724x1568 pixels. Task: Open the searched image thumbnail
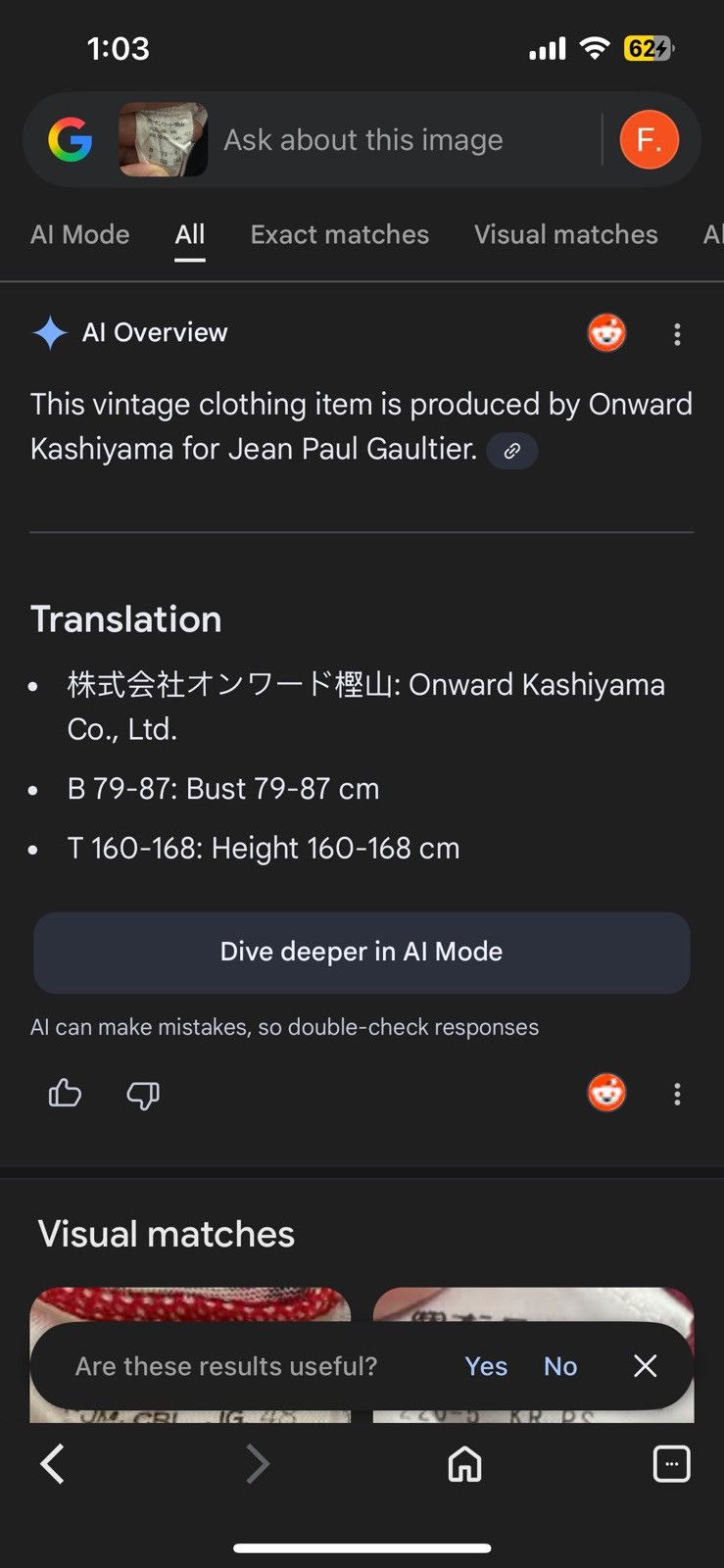coord(164,140)
